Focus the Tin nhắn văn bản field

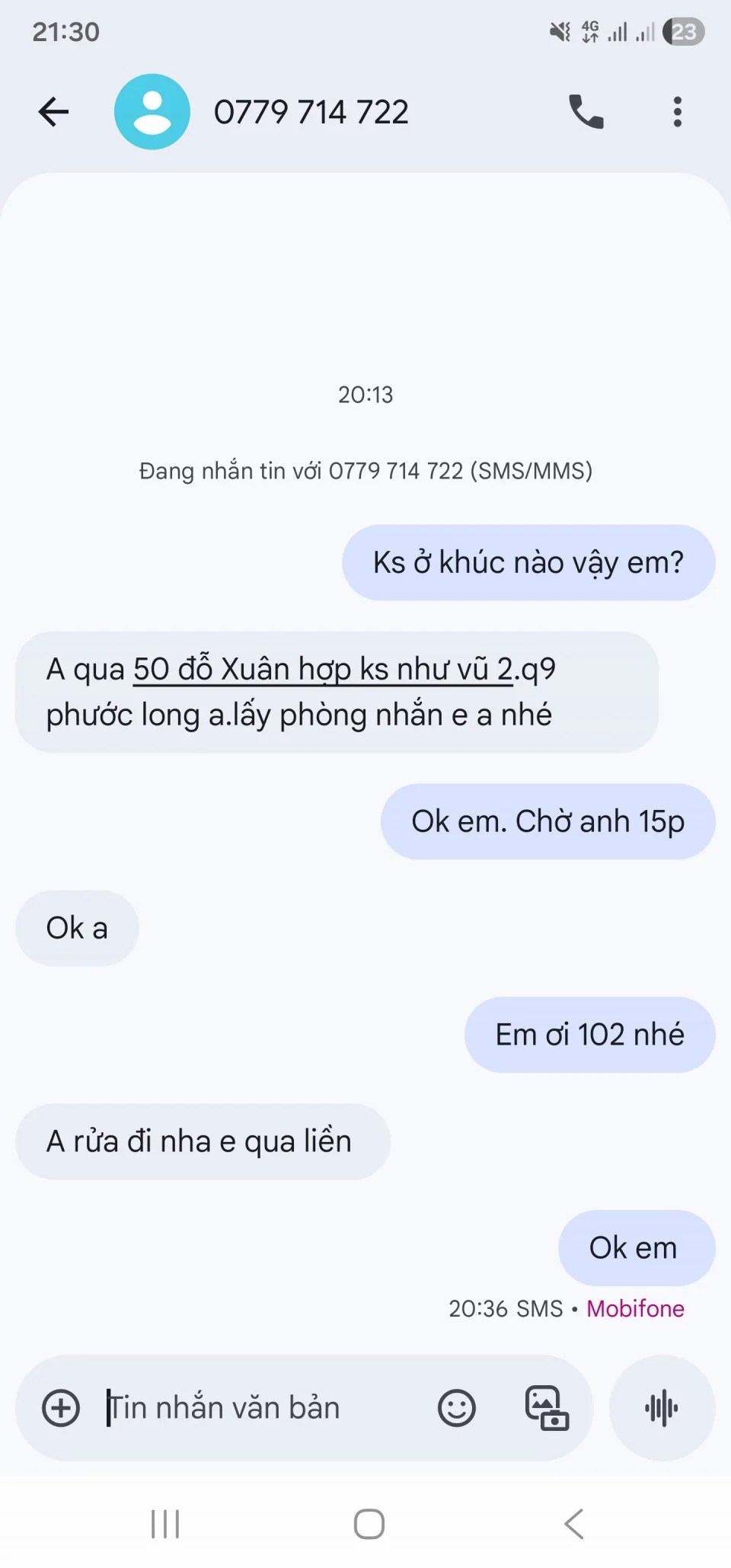pos(259,1407)
